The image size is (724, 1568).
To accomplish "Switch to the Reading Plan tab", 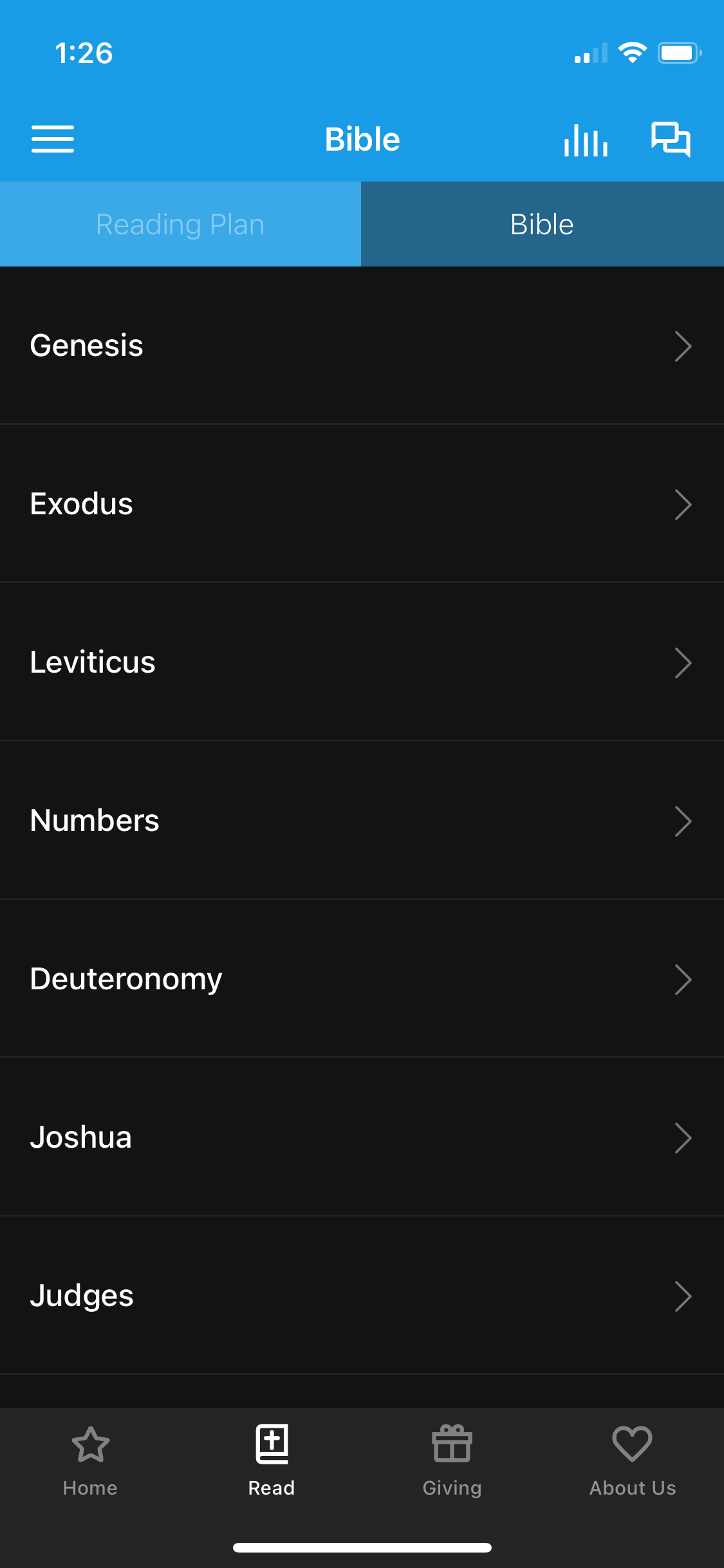I will click(x=180, y=224).
